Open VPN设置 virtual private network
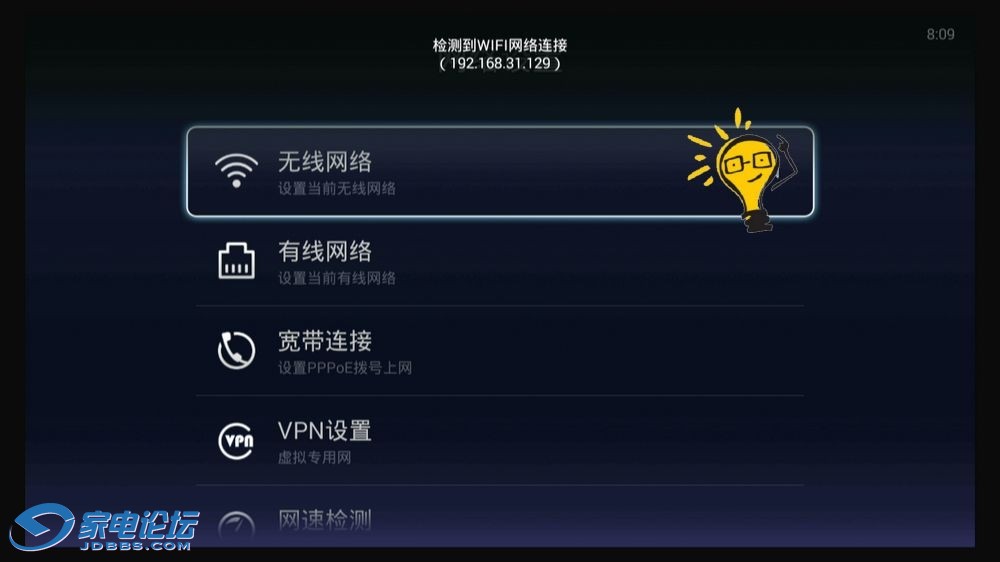This screenshot has width=1000, height=562. 500,441
